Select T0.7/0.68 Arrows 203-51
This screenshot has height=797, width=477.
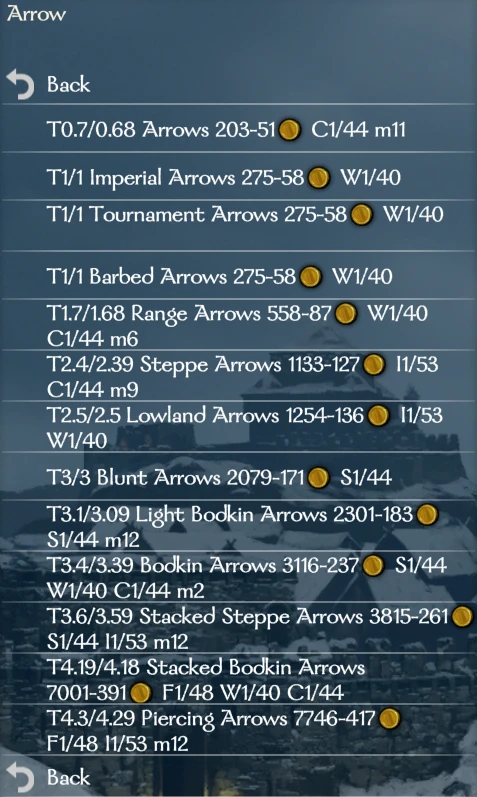pos(238,129)
